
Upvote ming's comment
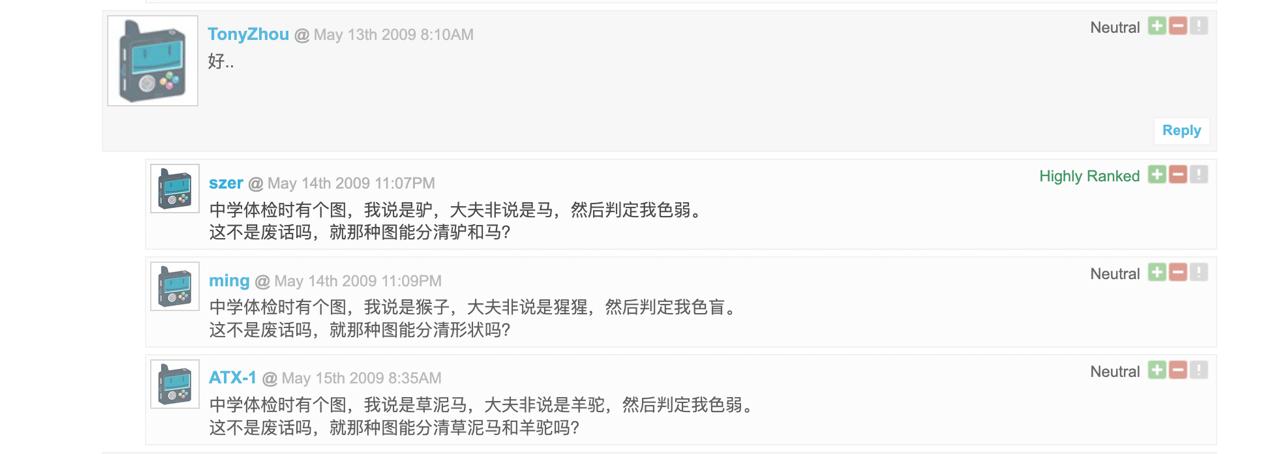click(x=1157, y=272)
